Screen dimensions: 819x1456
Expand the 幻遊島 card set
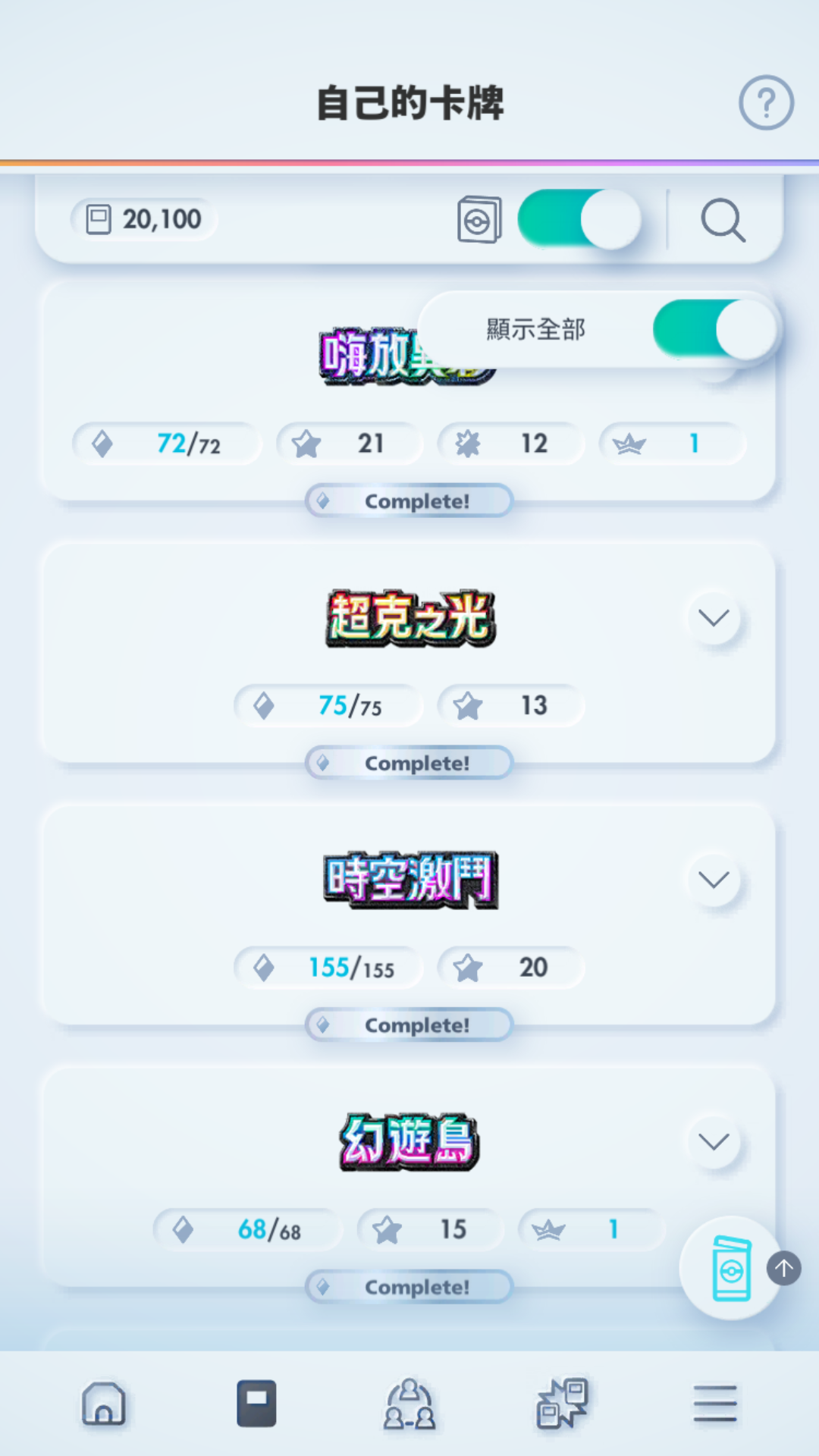coord(714,1141)
